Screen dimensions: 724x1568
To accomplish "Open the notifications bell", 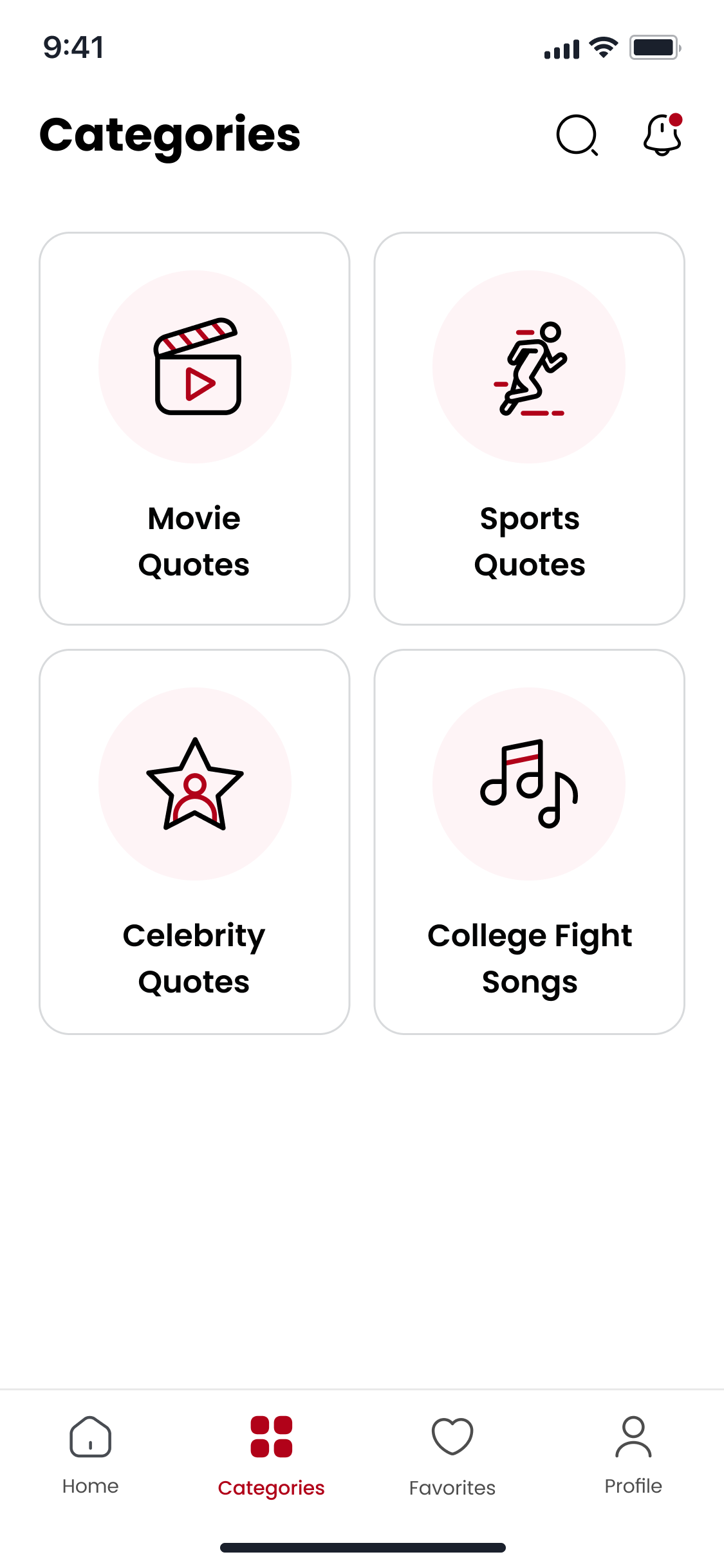I will point(662,135).
